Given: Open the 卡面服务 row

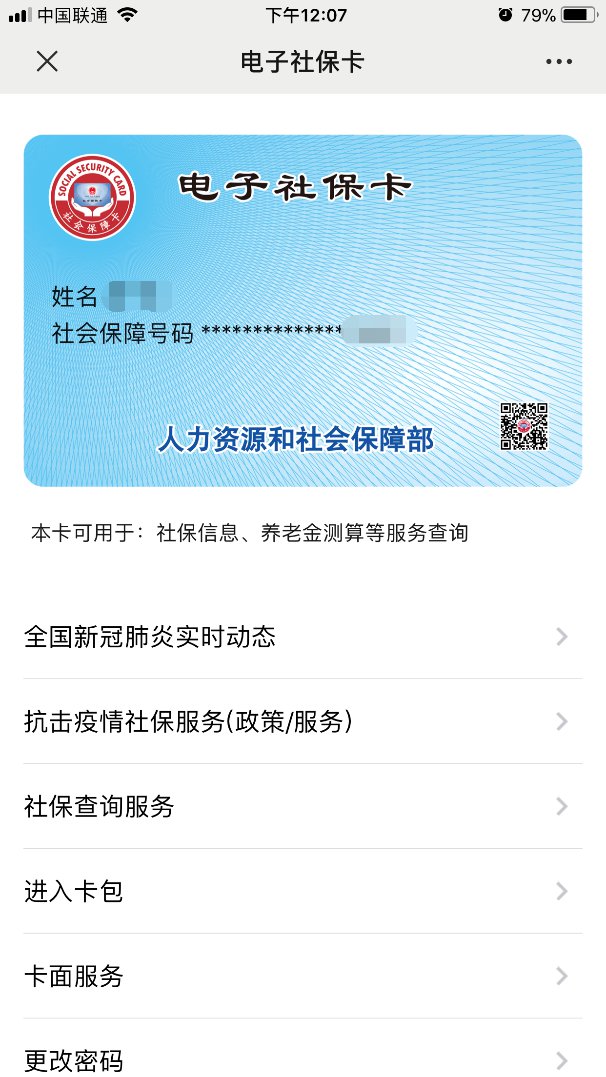Looking at the screenshot, I should tap(302, 976).
